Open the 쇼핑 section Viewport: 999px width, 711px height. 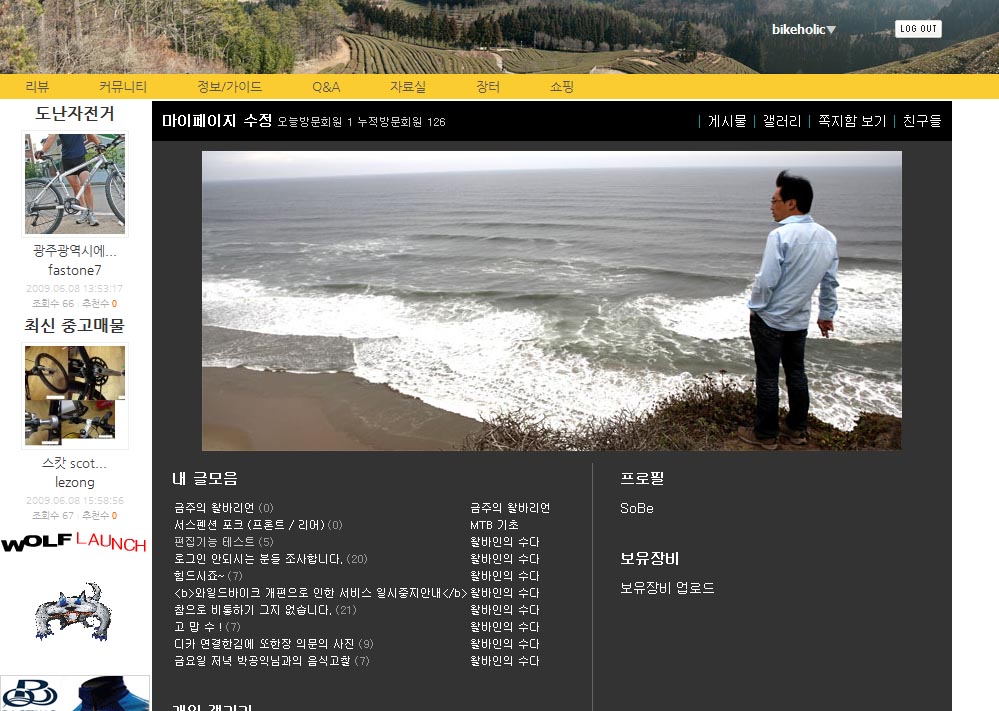point(561,87)
